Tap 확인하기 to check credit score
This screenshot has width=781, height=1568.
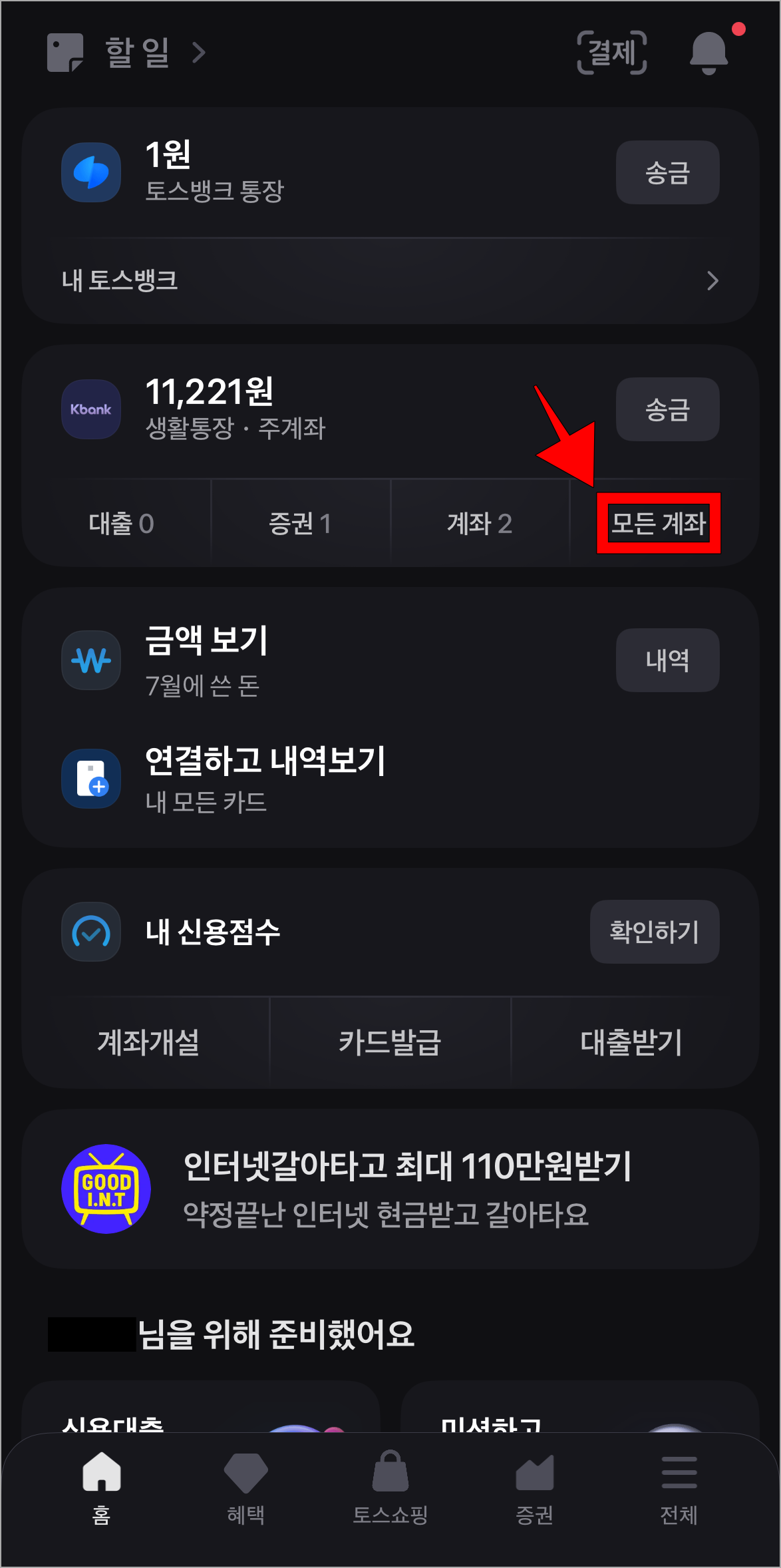(x=654, y=932)
